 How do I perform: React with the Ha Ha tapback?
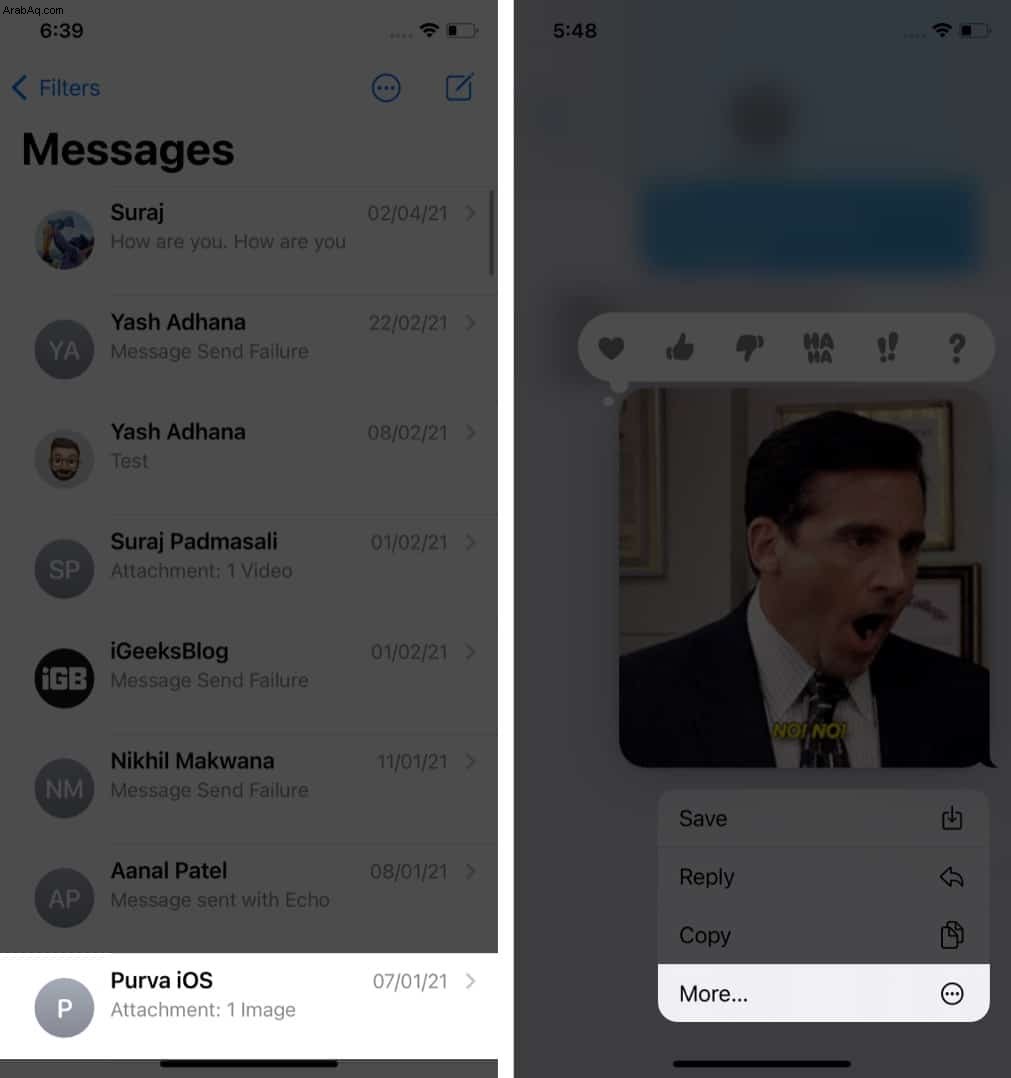click(x=818, y=348)
